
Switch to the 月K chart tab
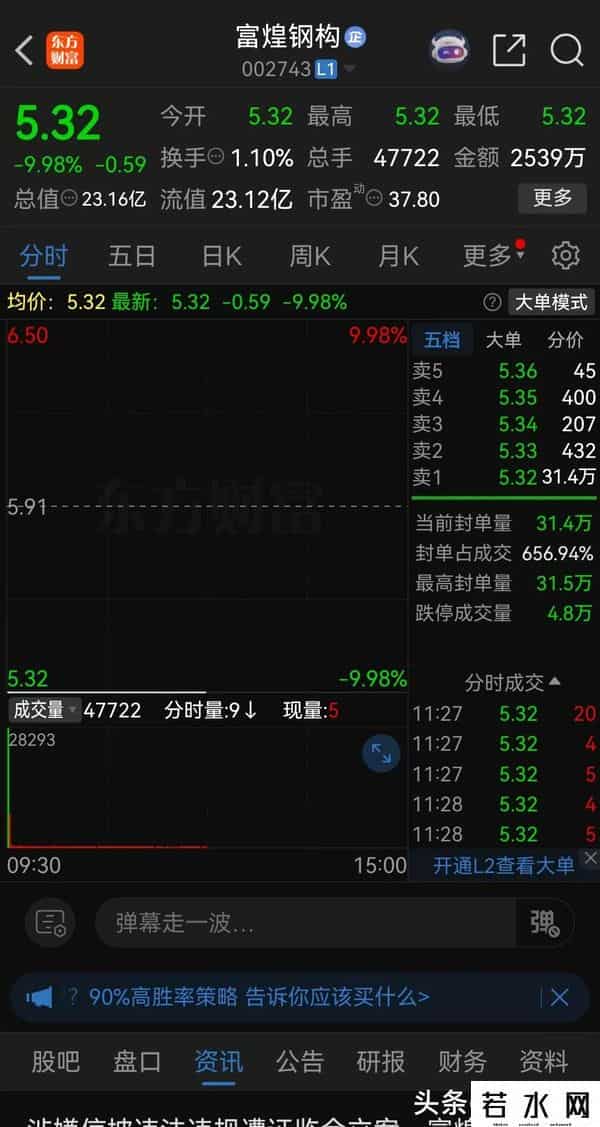pos(398,256)
